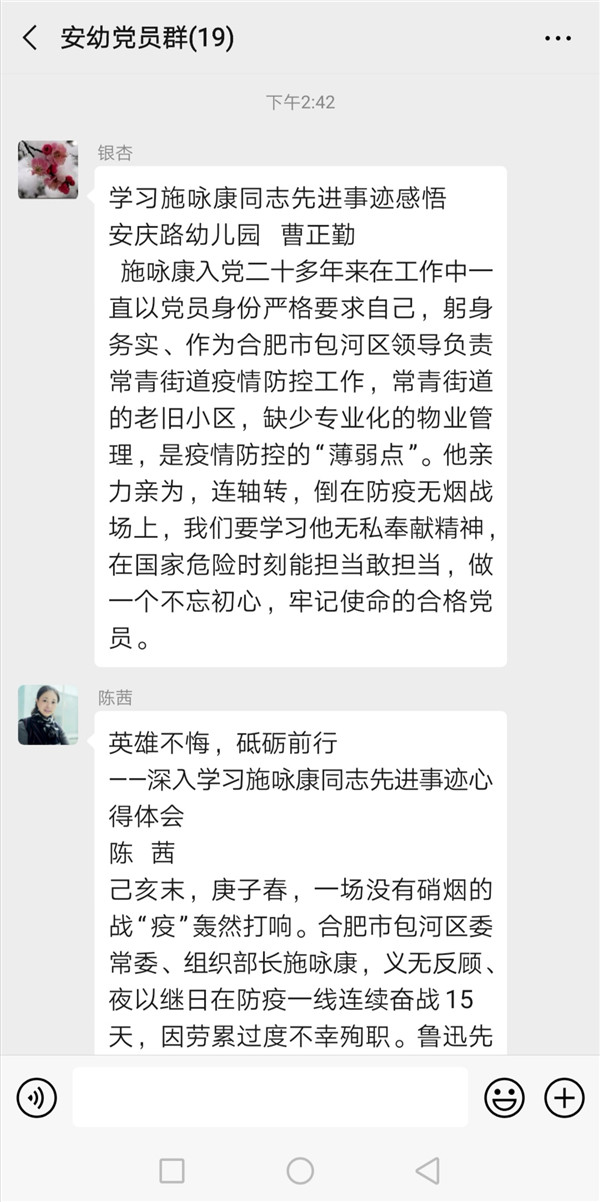
Task: Open the group chat overflow menu
Action: (558, 38)
